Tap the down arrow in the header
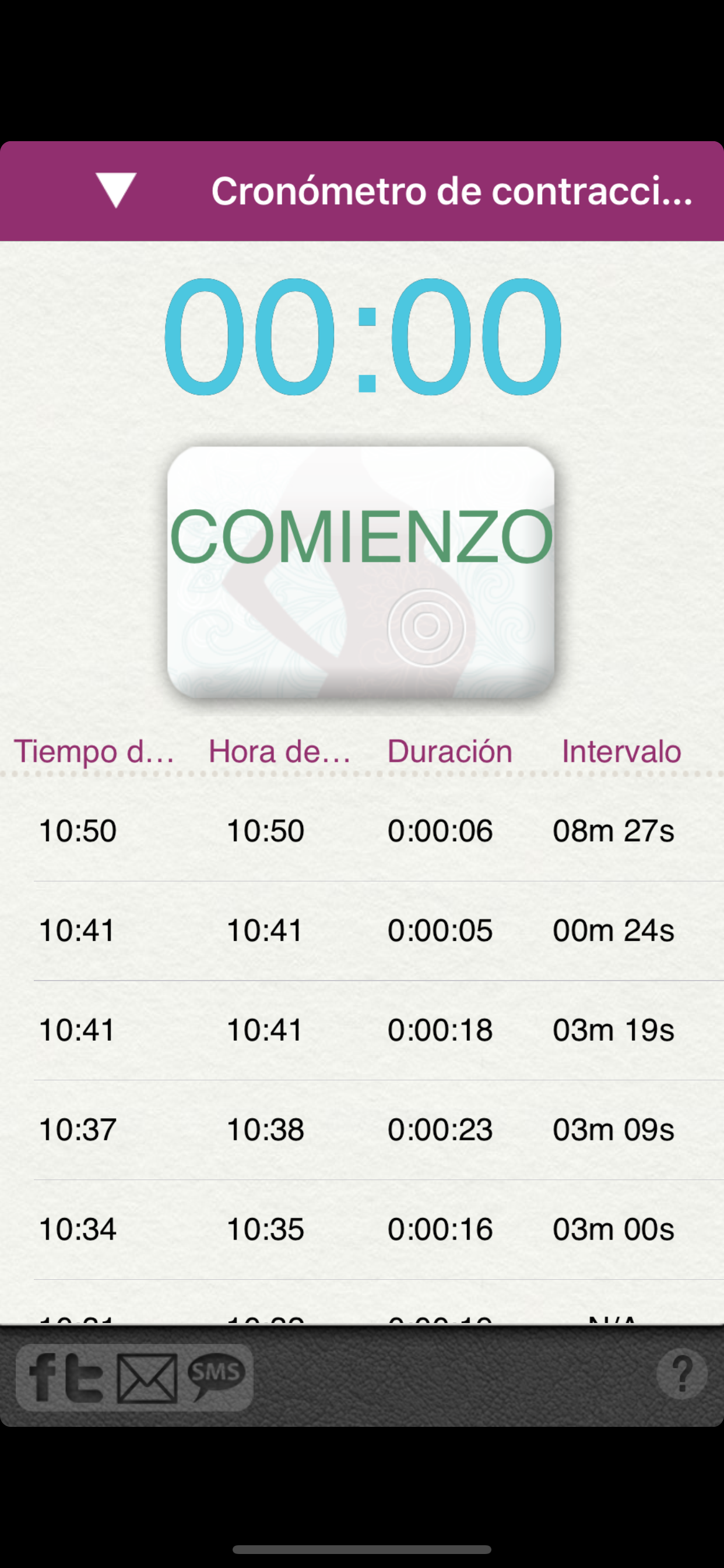Image resolution: width=724 pixels, height=1568 pixels. pyautogui.click(x=115, y=191)
